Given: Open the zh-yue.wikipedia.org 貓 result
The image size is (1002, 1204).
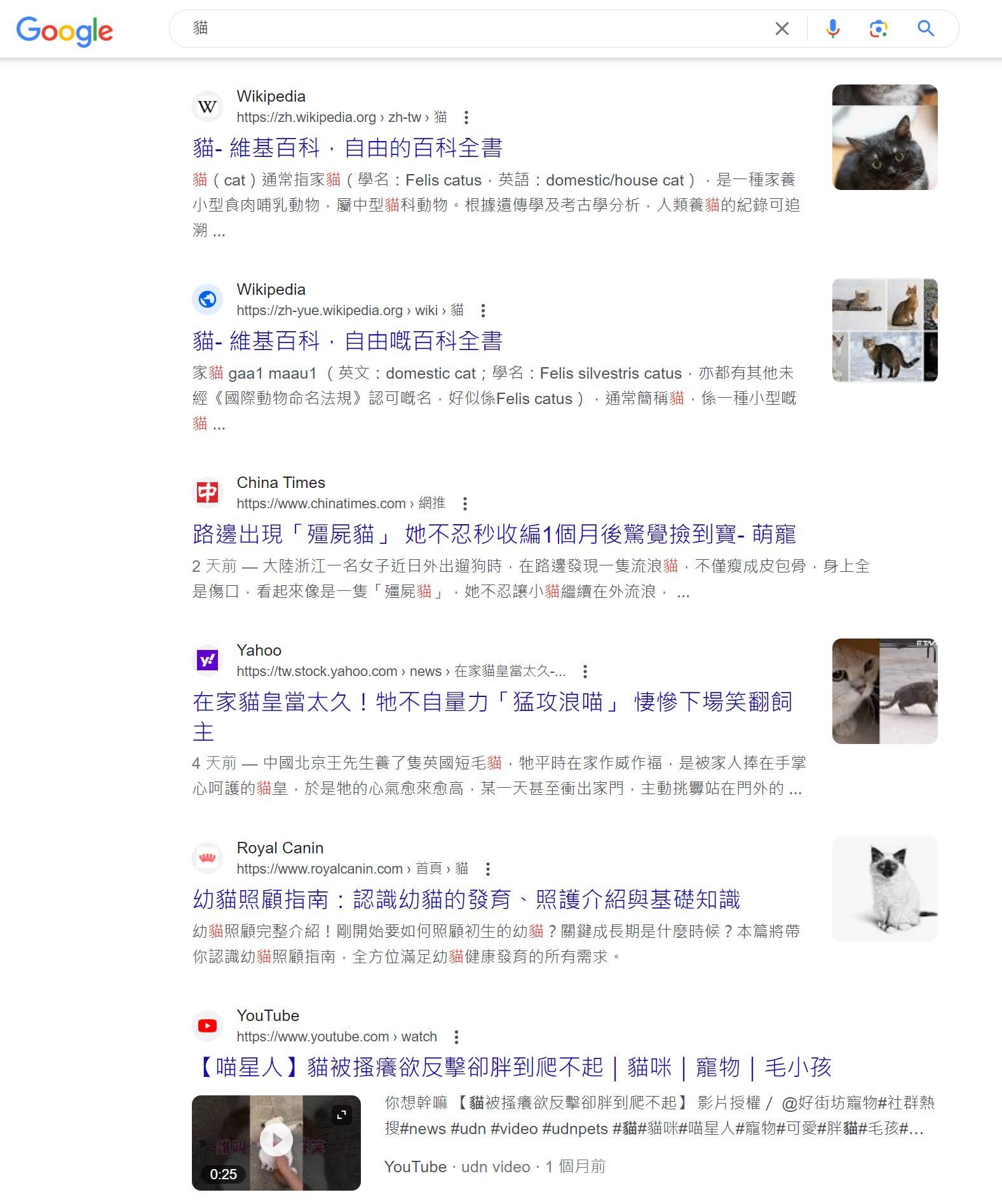Looking at the screenshot, I should click(347, 341).
